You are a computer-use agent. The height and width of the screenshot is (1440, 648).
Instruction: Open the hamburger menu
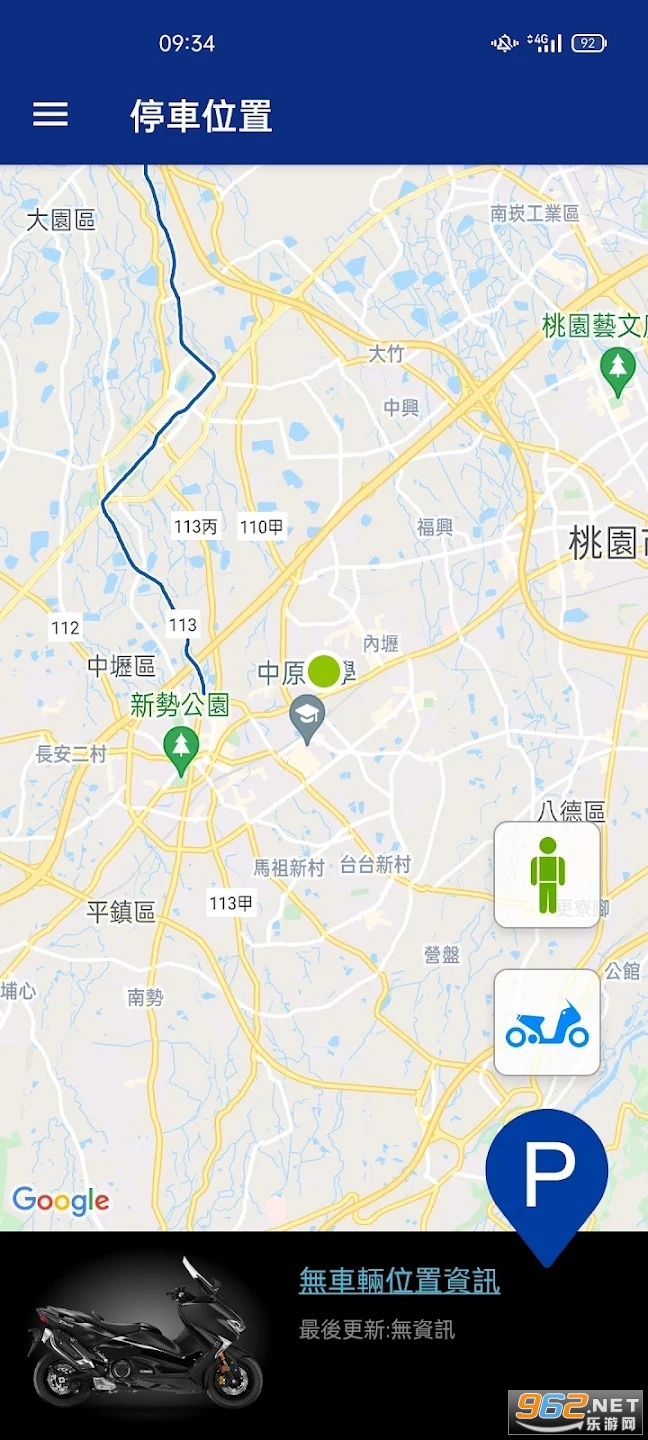tap(50, 115)
